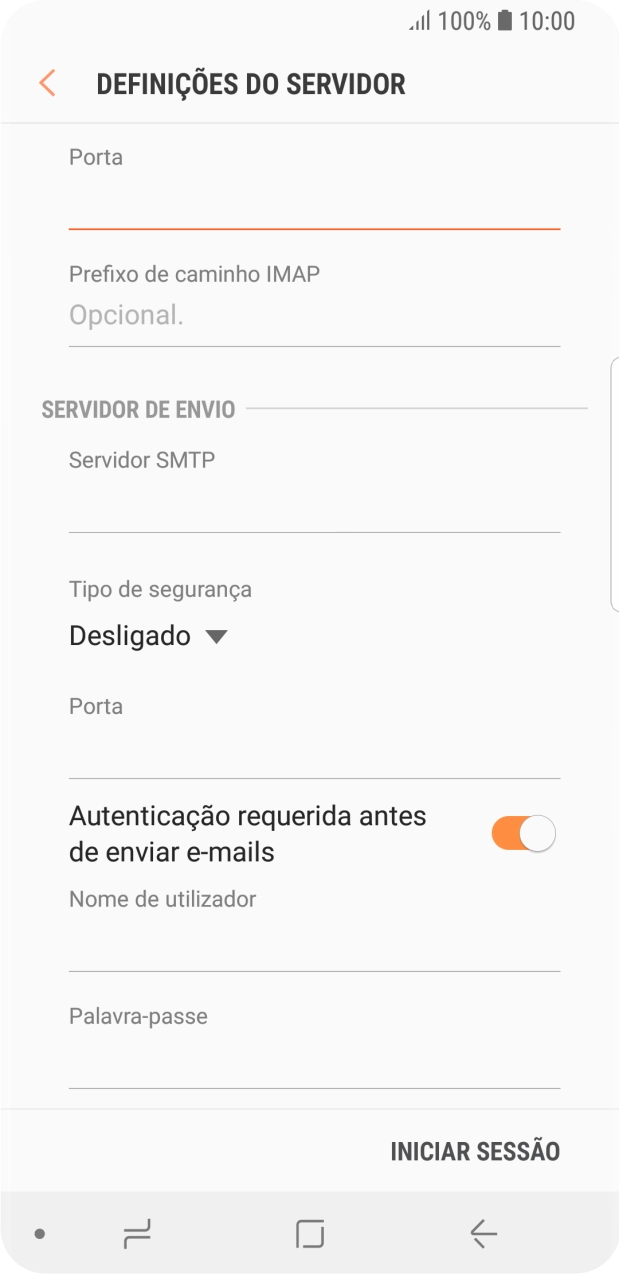Go to the home screen
This screenshot has width=619, height=1274.
tap(310, 1234)
